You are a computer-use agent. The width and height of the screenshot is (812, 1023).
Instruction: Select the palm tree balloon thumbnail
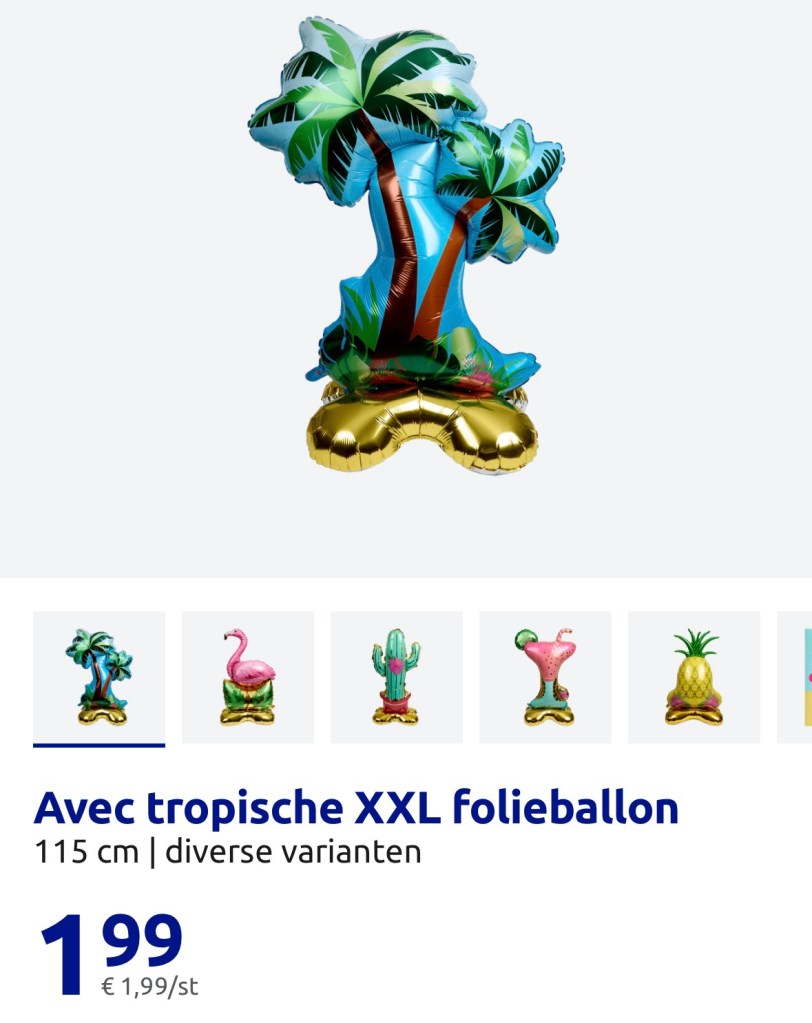point(99,677)
